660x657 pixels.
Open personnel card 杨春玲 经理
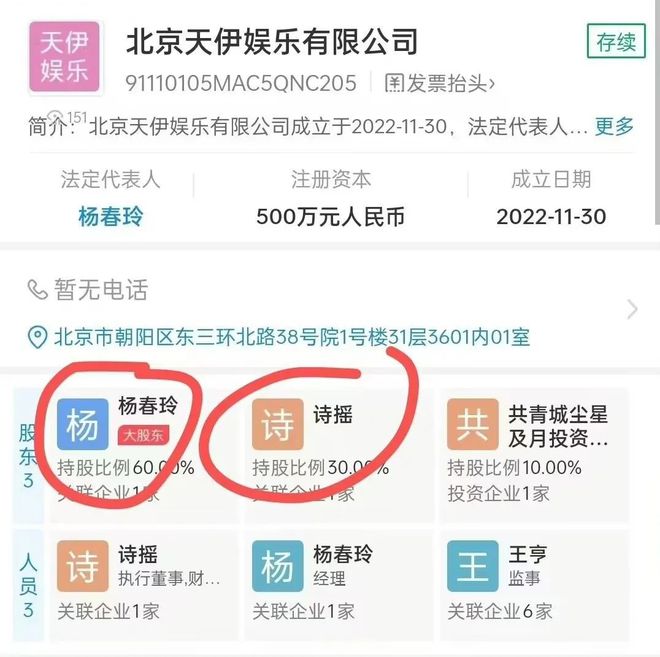(335, 577)
